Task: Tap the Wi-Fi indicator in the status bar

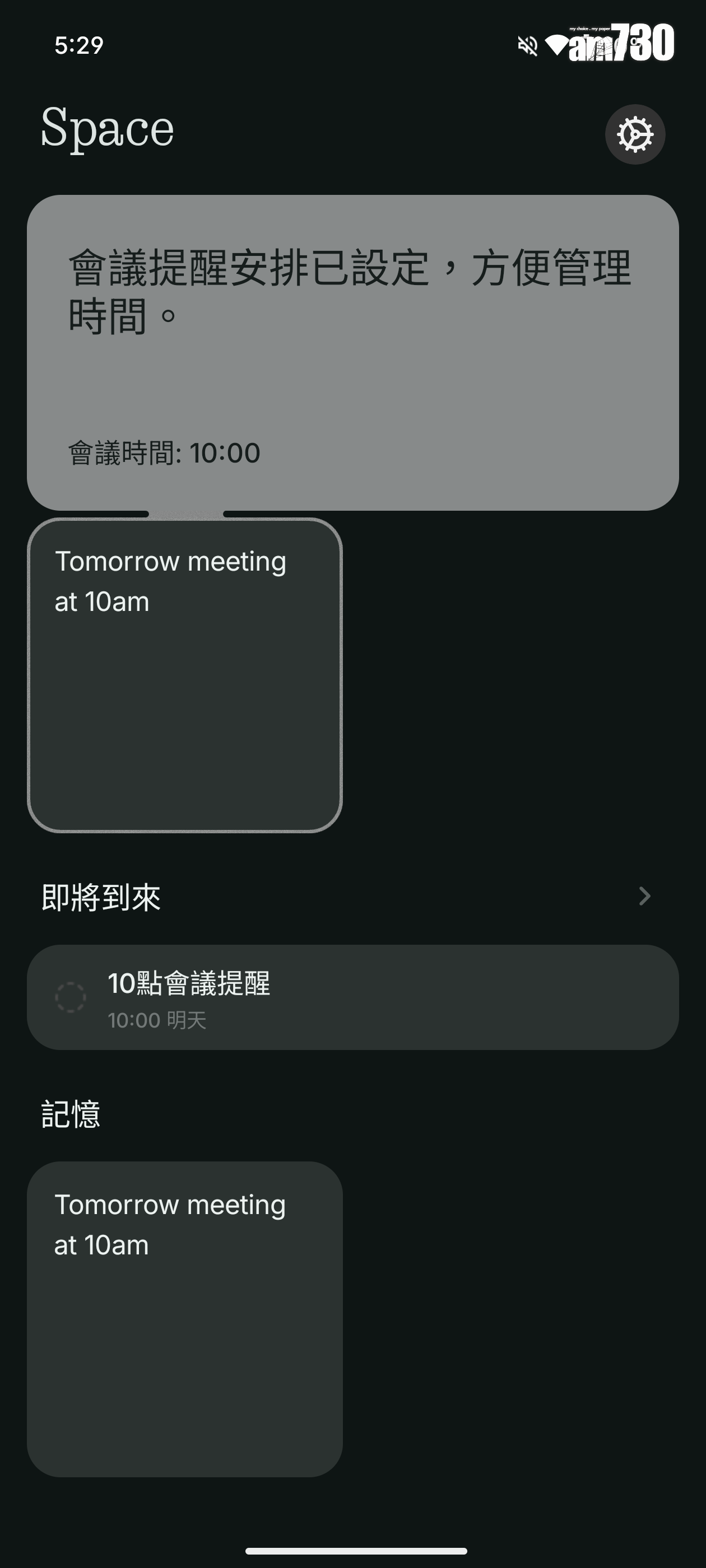Action: tap(559, 46)
